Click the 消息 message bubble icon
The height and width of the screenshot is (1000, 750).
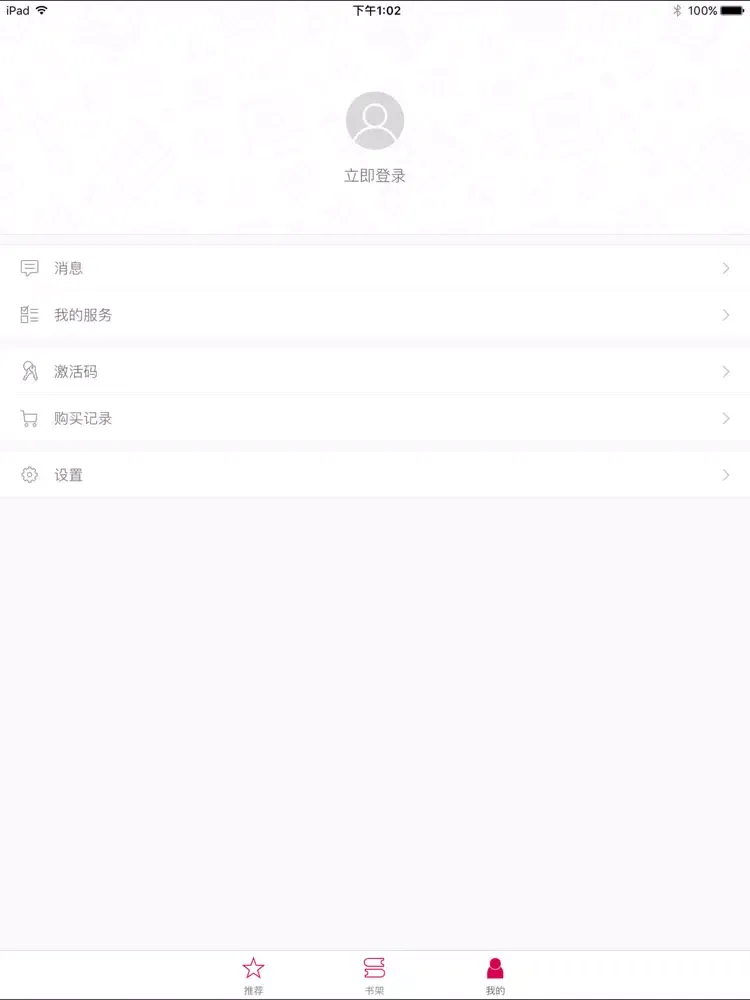click(28, 268)
